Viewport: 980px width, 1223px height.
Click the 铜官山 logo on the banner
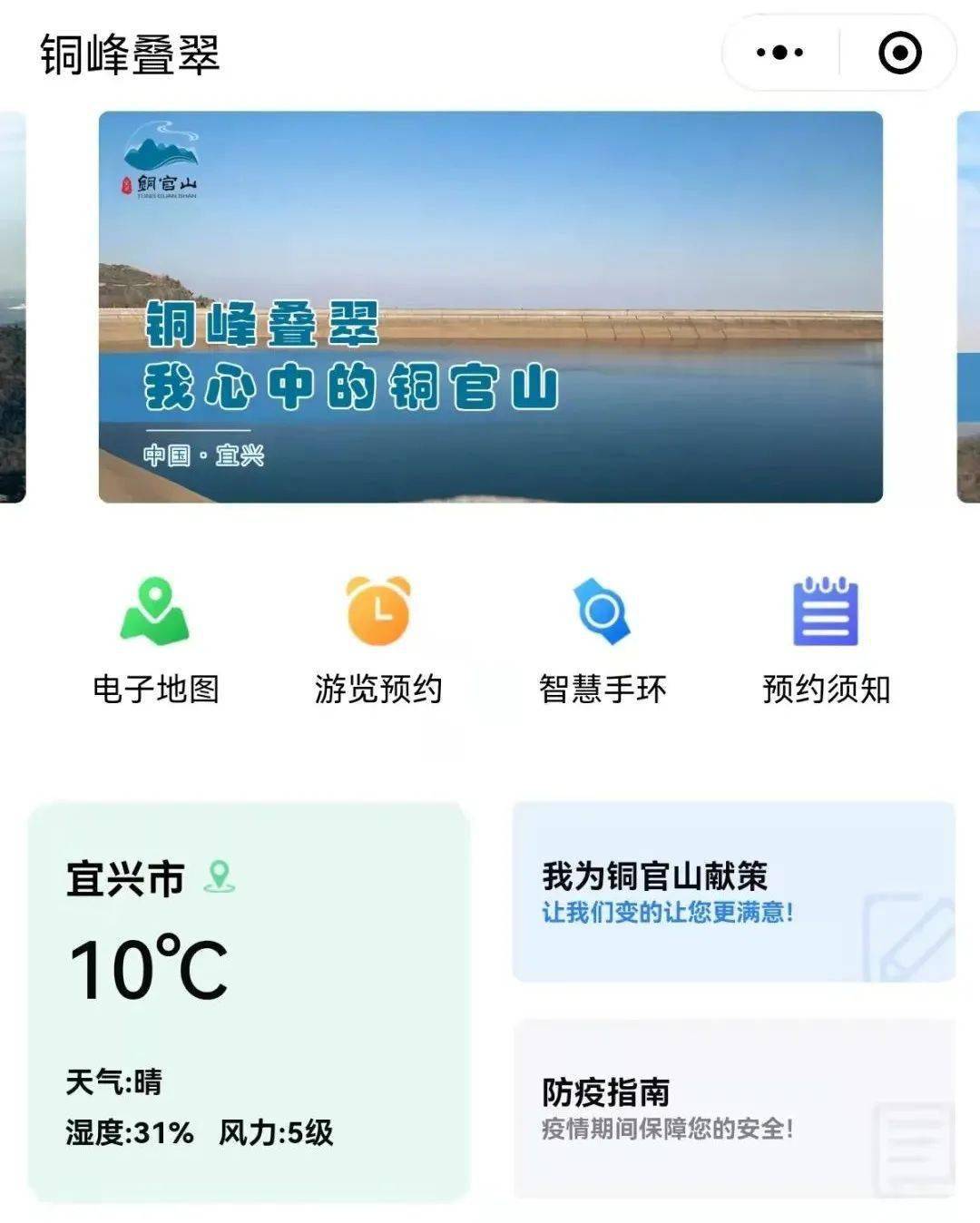pos(162,163)
